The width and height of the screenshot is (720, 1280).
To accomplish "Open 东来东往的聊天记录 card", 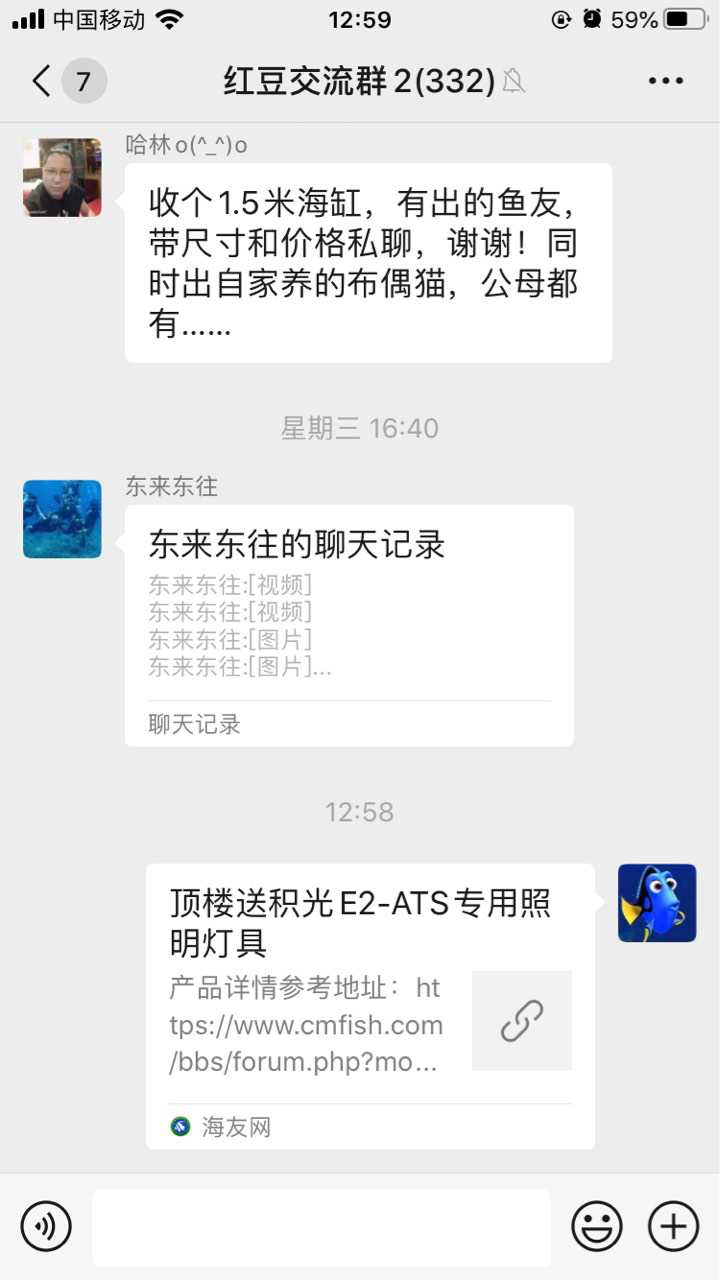I will [x=349, y=625].
